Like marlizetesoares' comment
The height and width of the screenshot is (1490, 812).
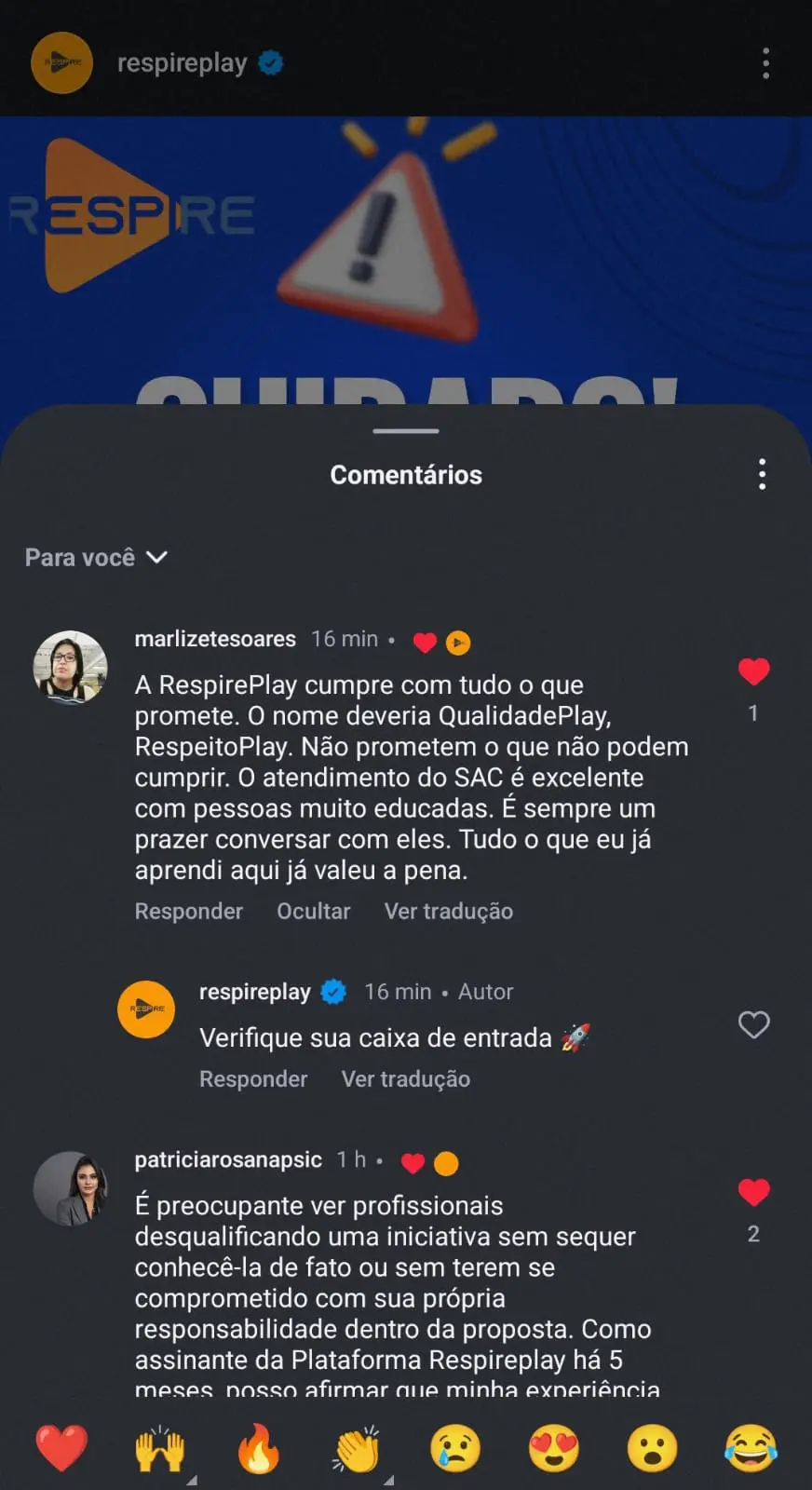753,670
